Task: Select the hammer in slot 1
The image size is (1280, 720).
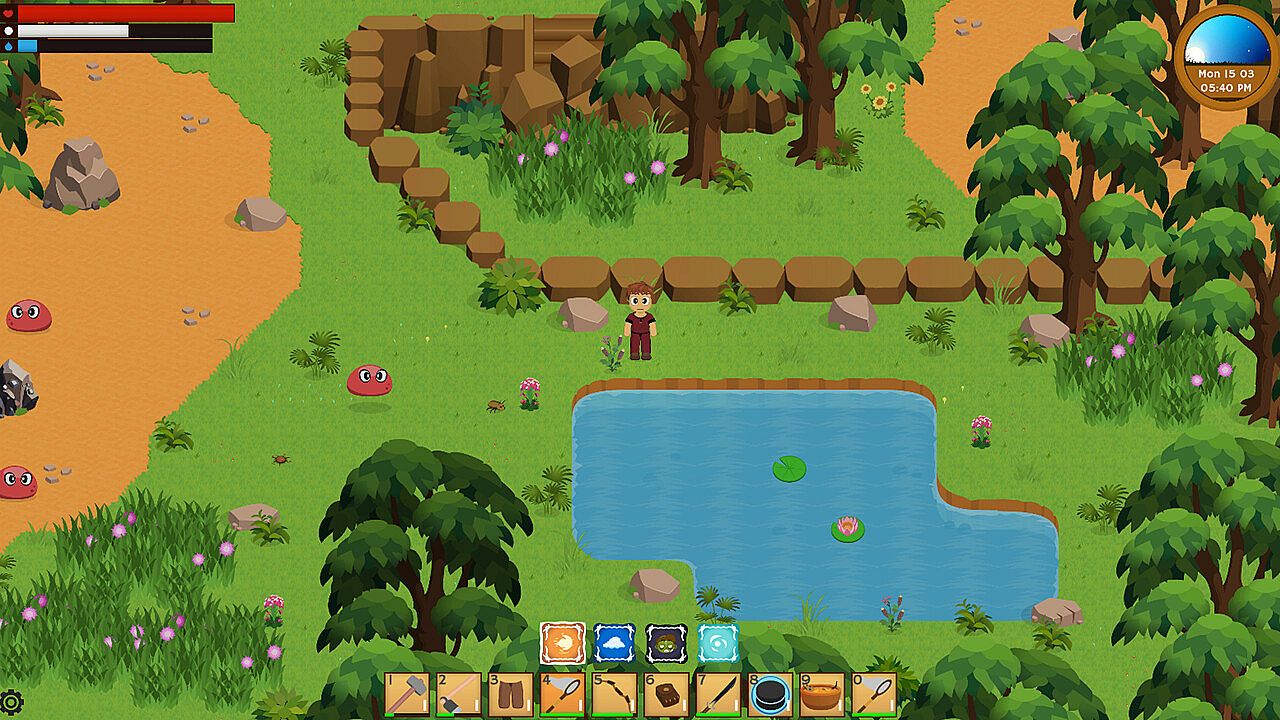Action: (x=407, y=694)
